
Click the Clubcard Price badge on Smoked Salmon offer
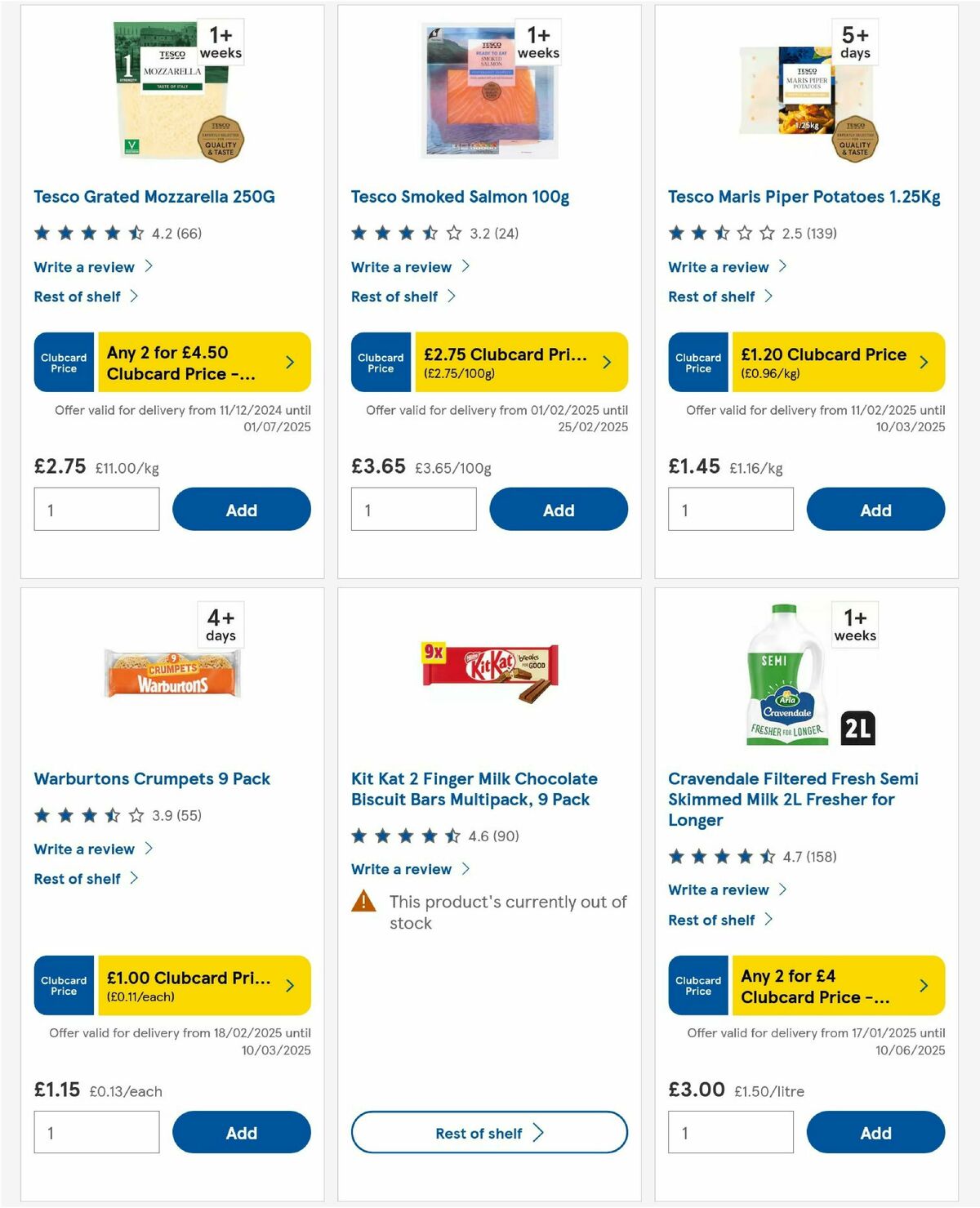(380, 362)
